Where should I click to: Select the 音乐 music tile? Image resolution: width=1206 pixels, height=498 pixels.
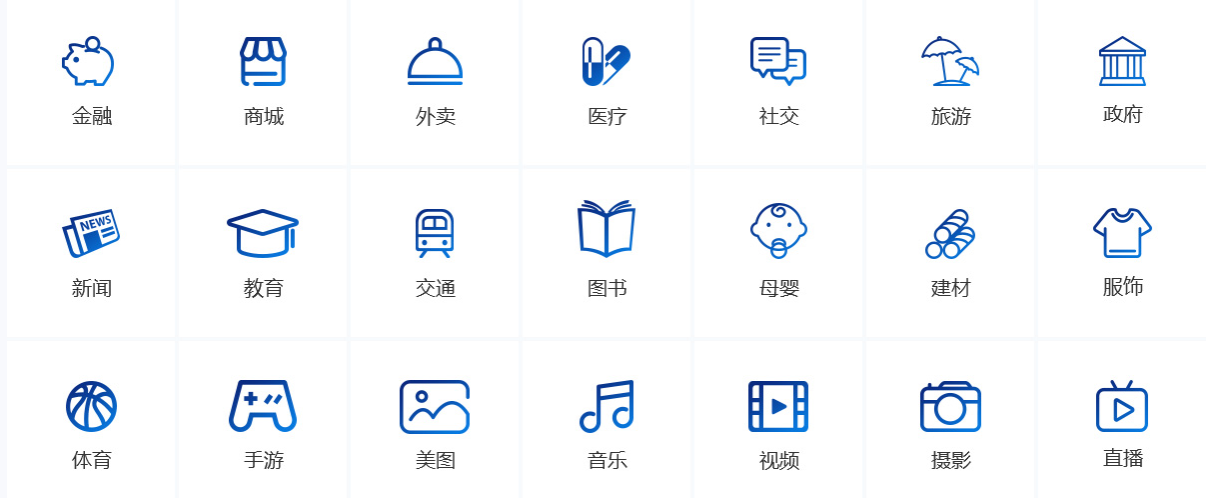point(607,424)
